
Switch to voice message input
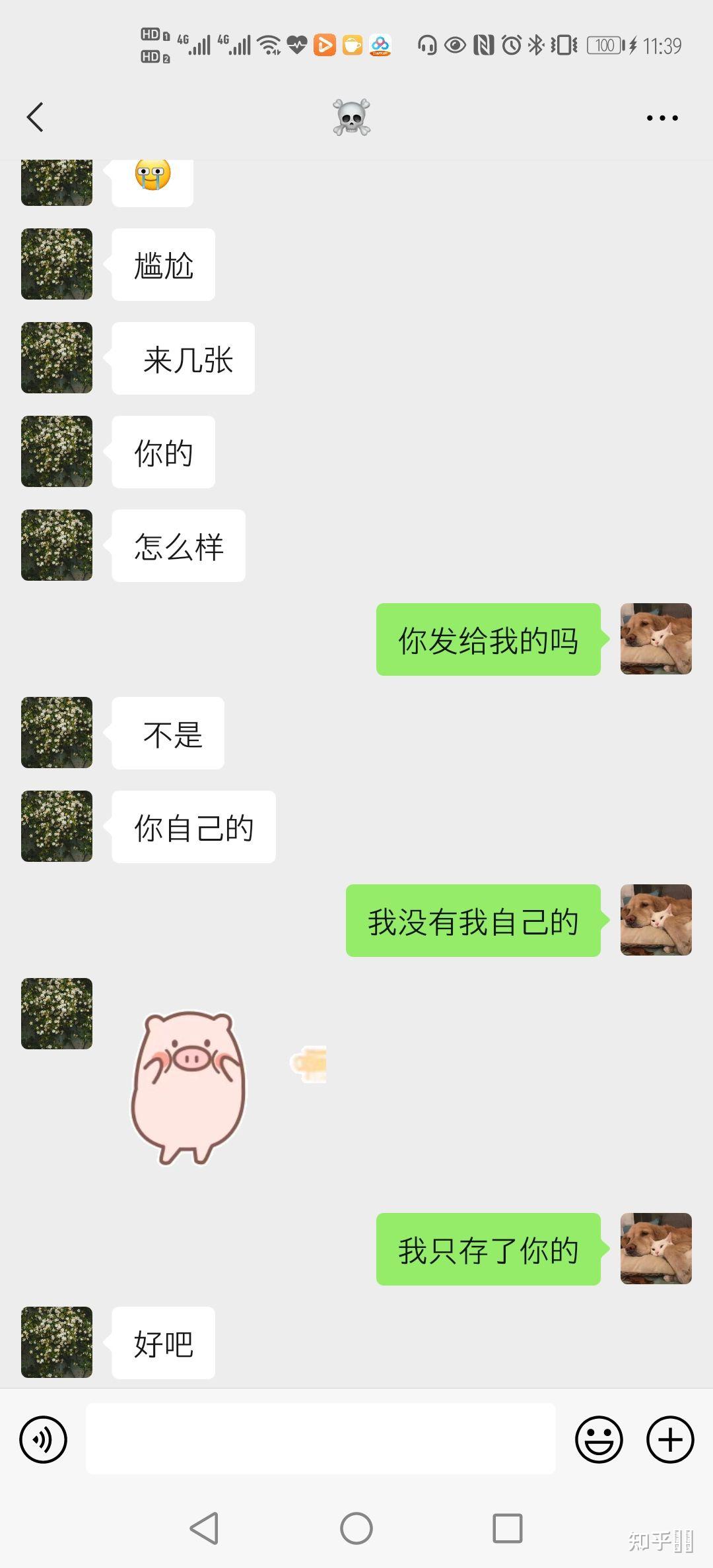[44, 1439]
